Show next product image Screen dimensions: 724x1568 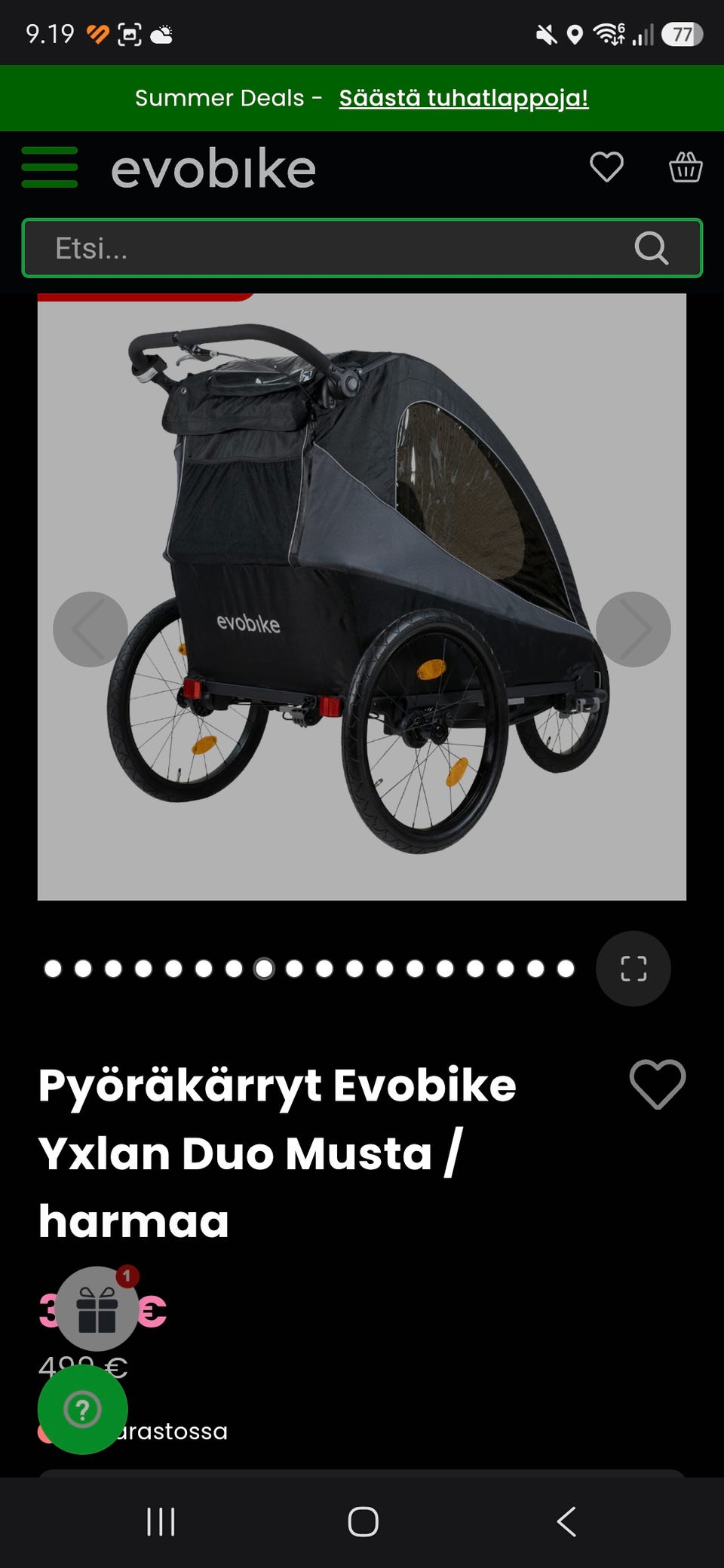pos(633,629)
